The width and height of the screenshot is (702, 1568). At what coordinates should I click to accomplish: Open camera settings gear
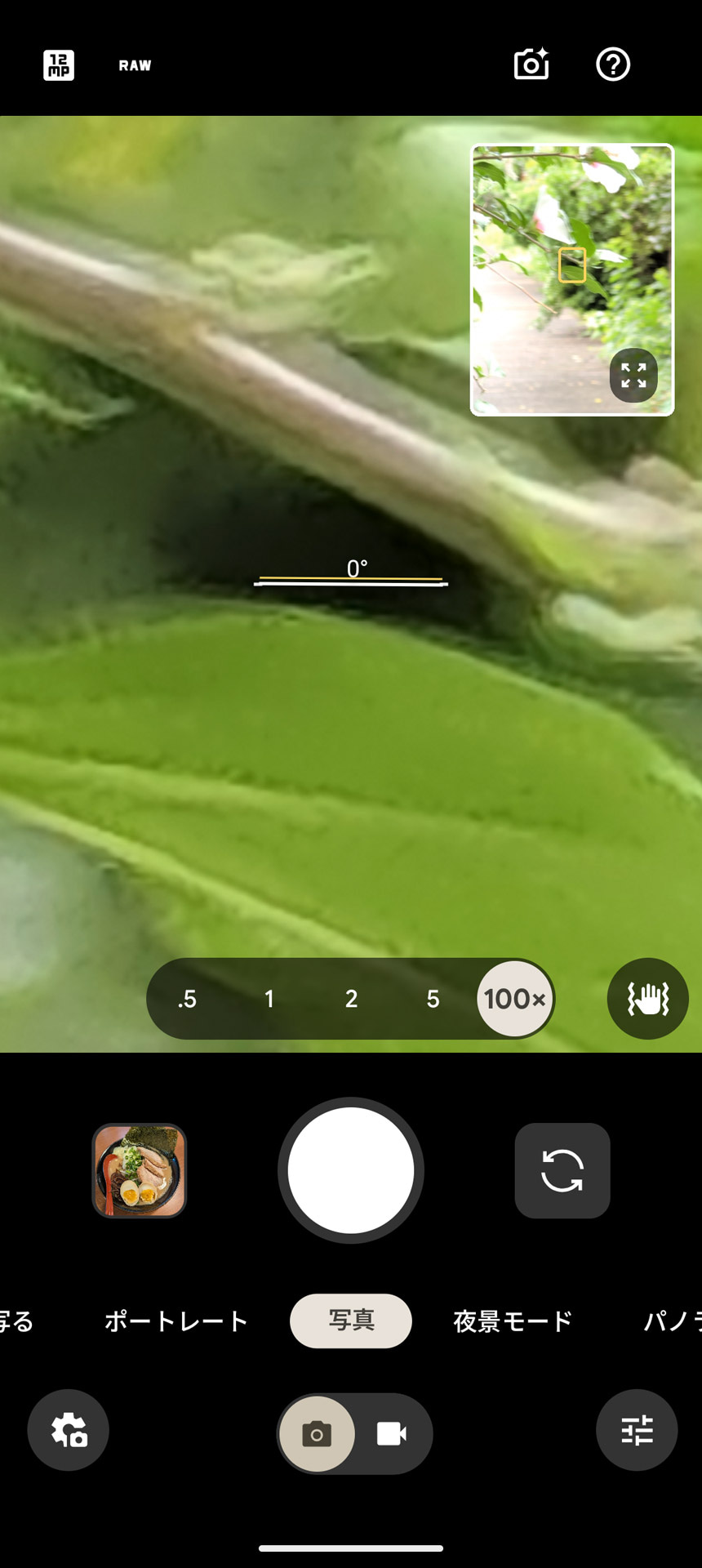coord(69,1430)
